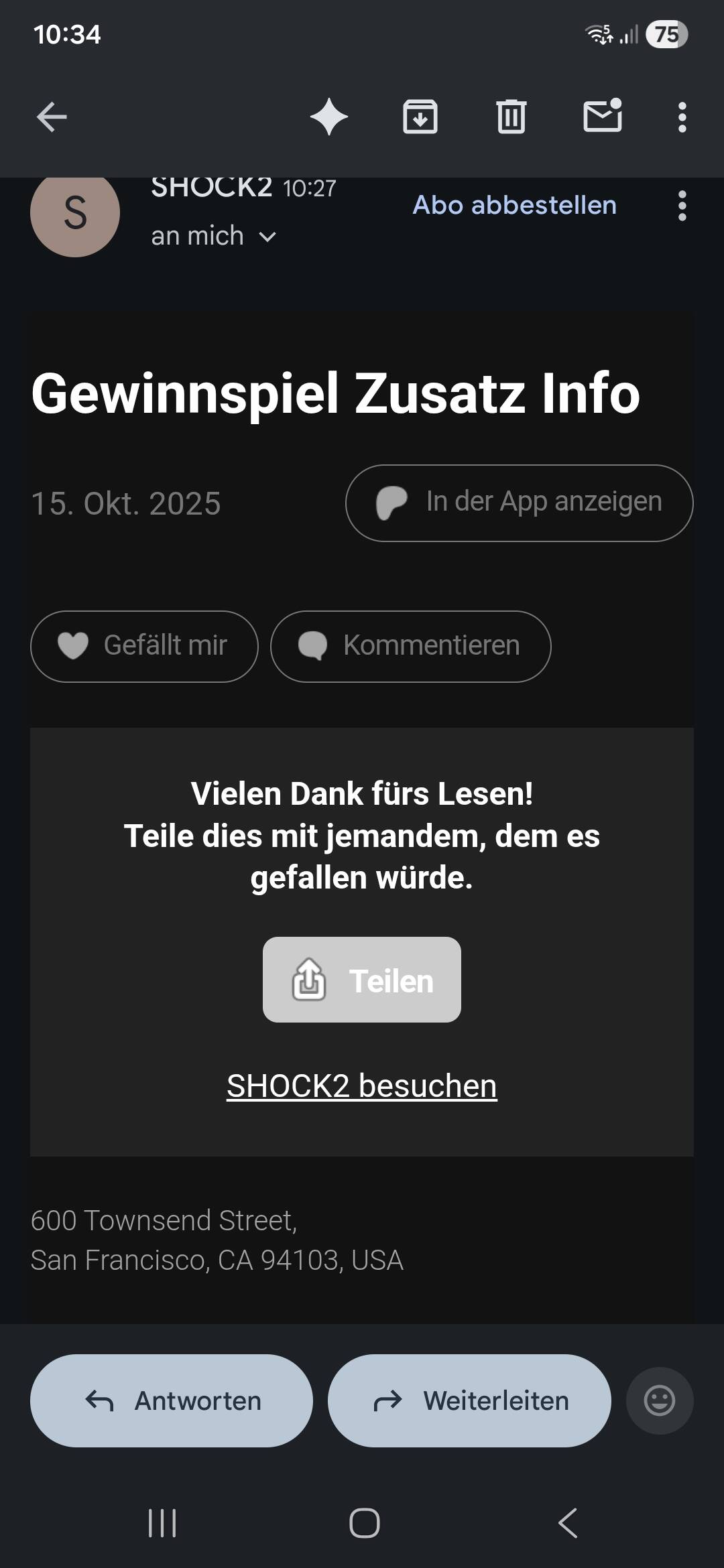This screenshot has height=1568, width=724.
Task: Open the SHOCK2 sender avatar
Action: (75, 213)
